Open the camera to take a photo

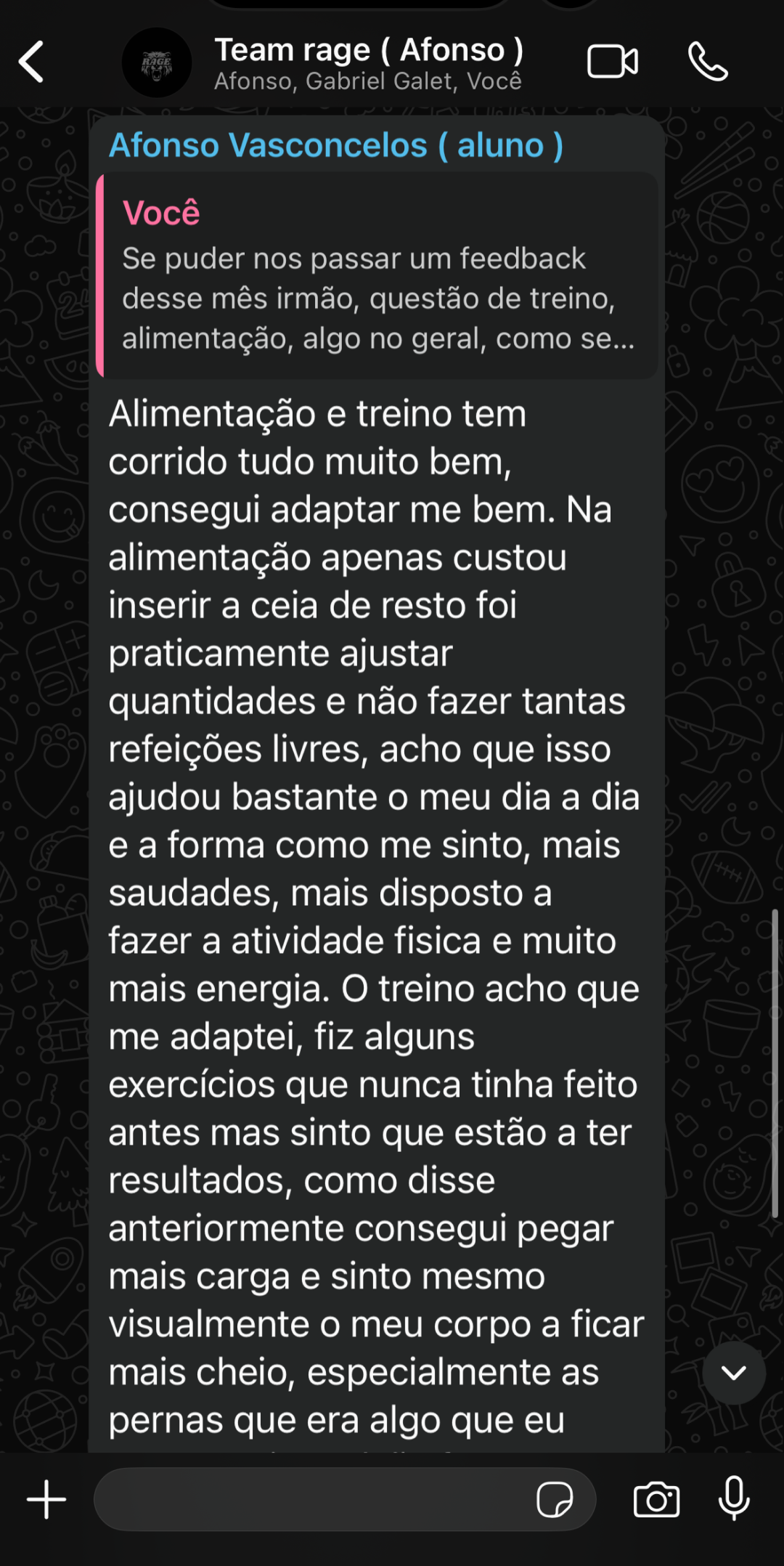pos(656,1500)
